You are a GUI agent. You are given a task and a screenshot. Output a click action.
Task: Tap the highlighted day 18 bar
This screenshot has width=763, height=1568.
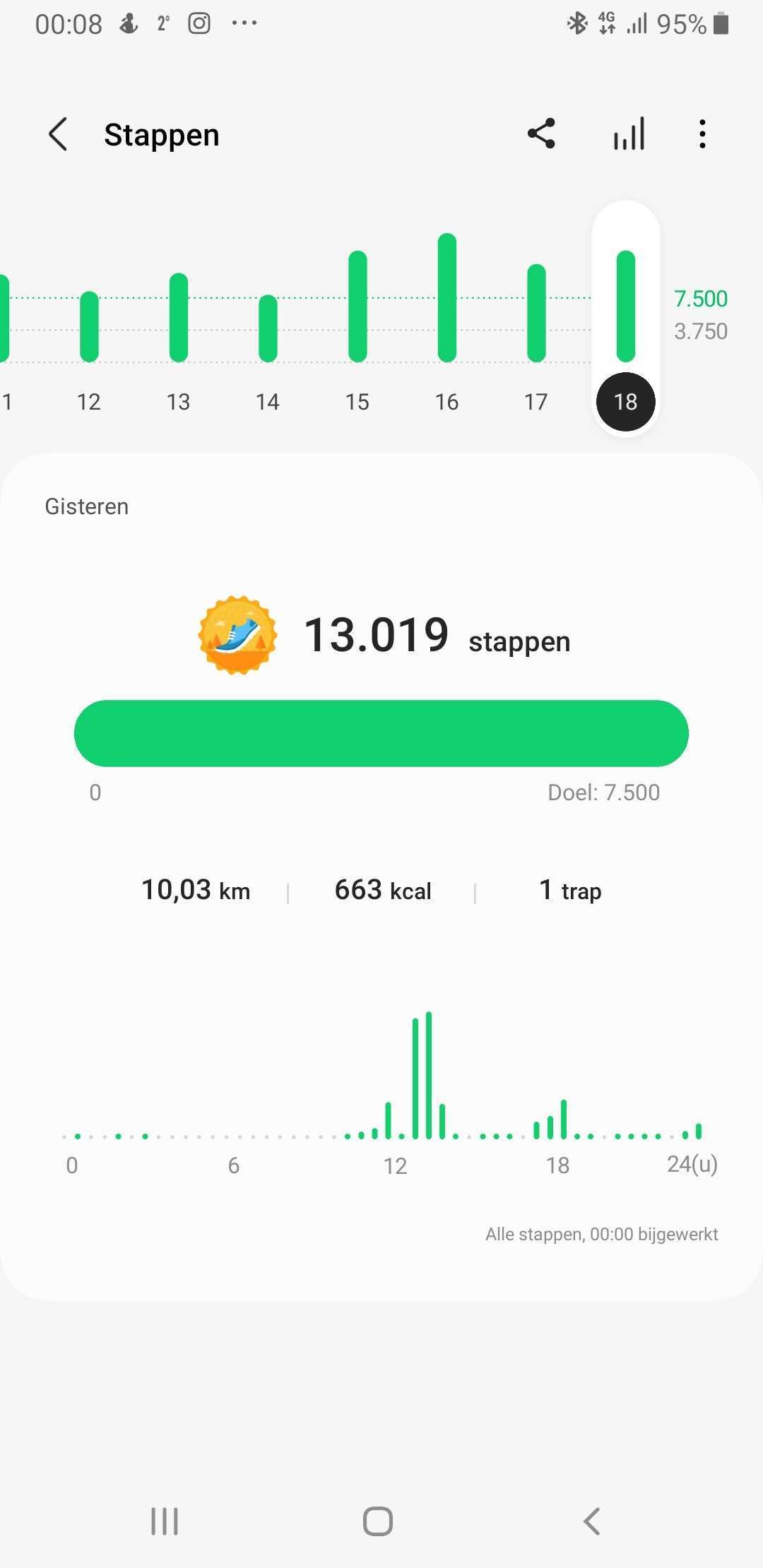(x=626, y=307)
